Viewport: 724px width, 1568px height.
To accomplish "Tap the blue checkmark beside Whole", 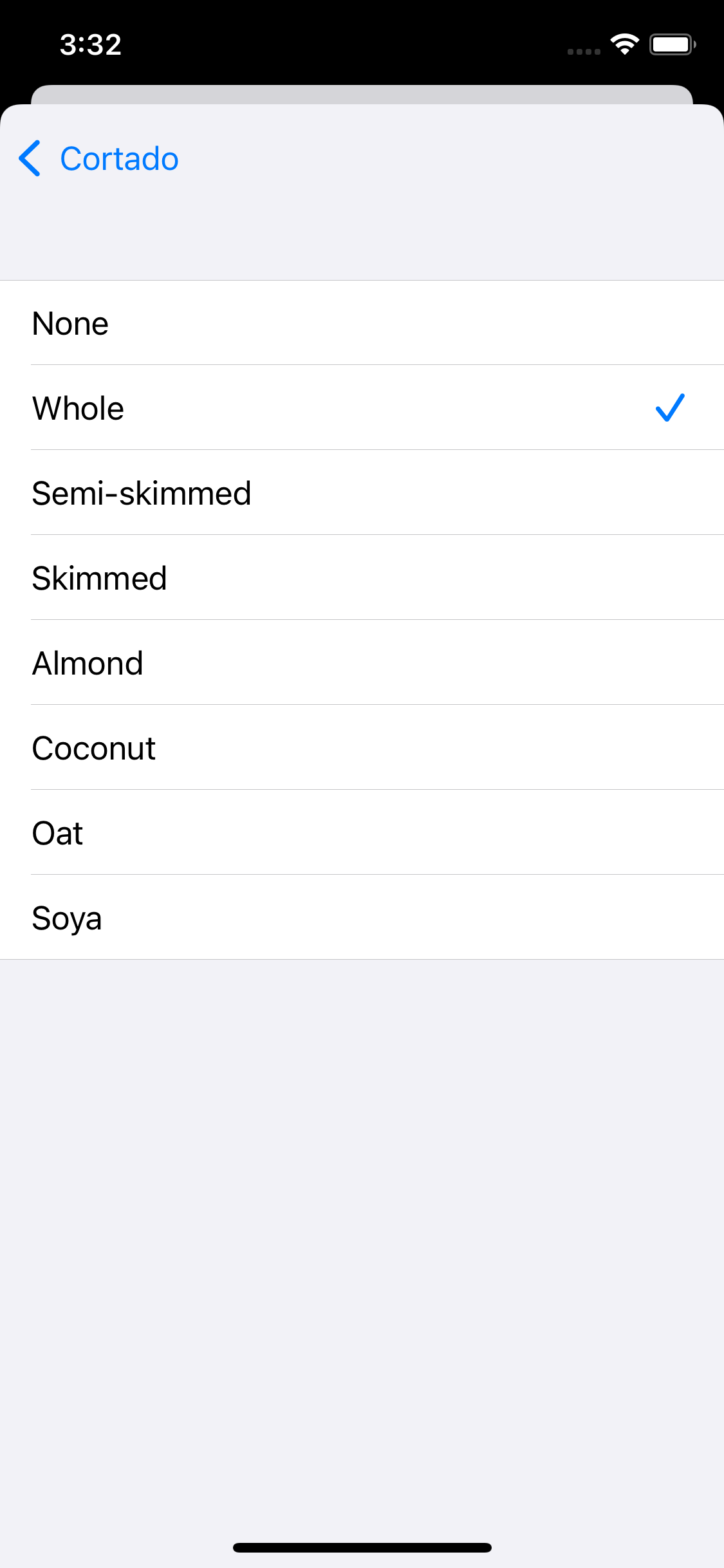I will [670, 407].
